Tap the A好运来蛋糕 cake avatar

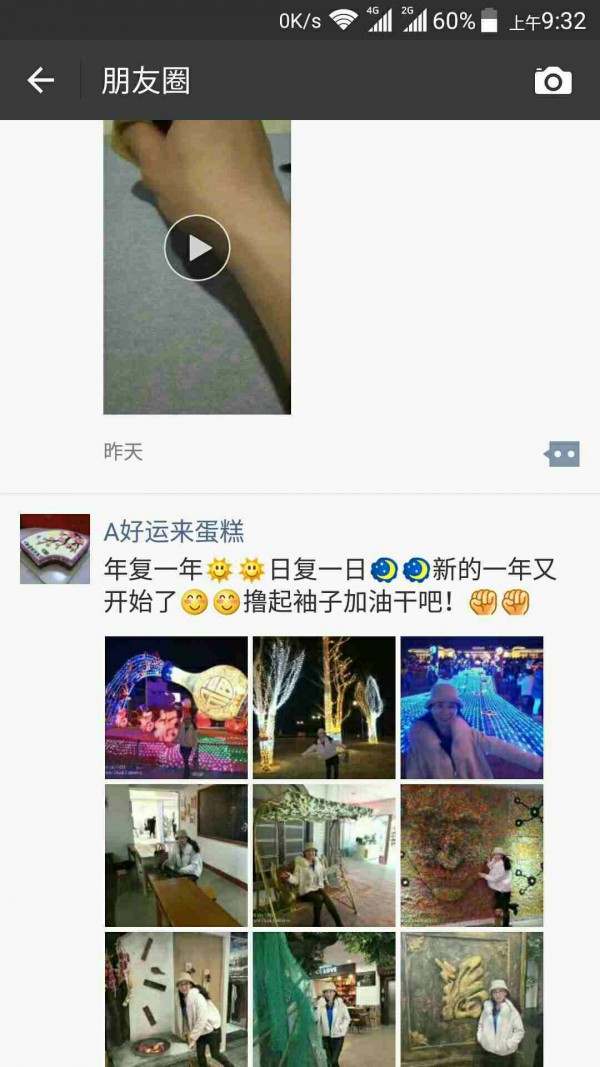55,549
